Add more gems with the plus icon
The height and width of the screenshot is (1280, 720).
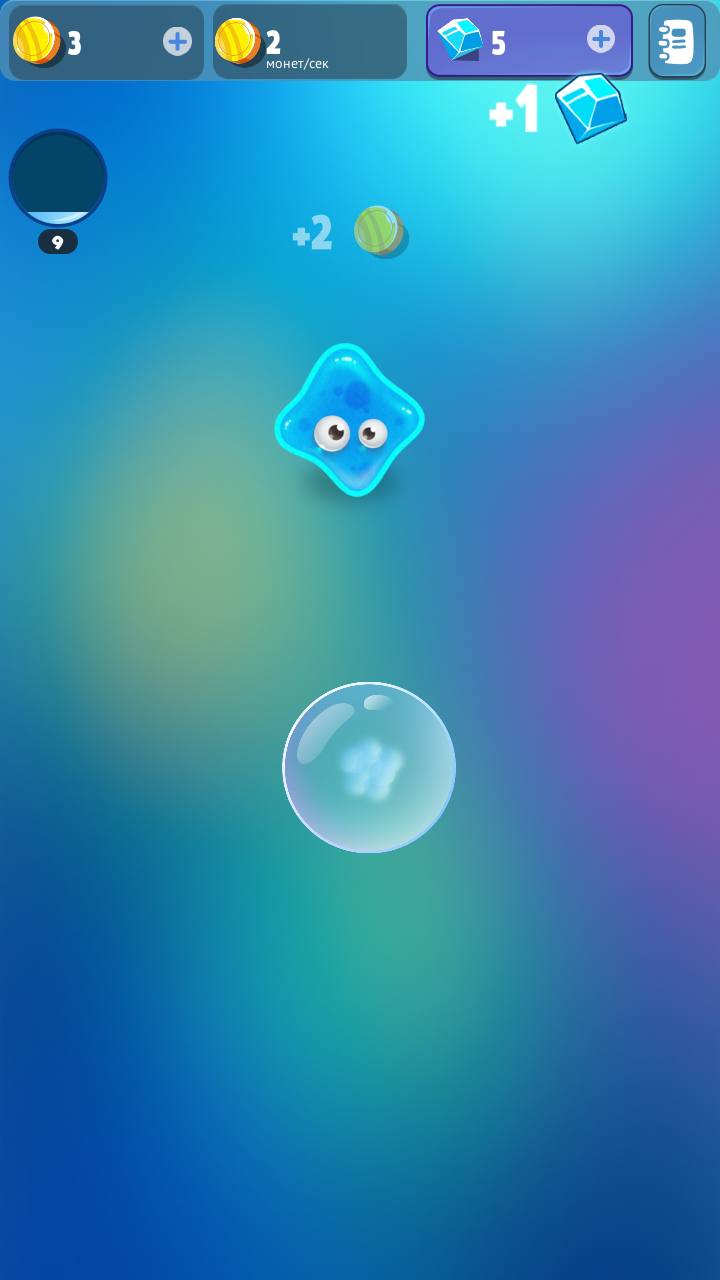600,39
